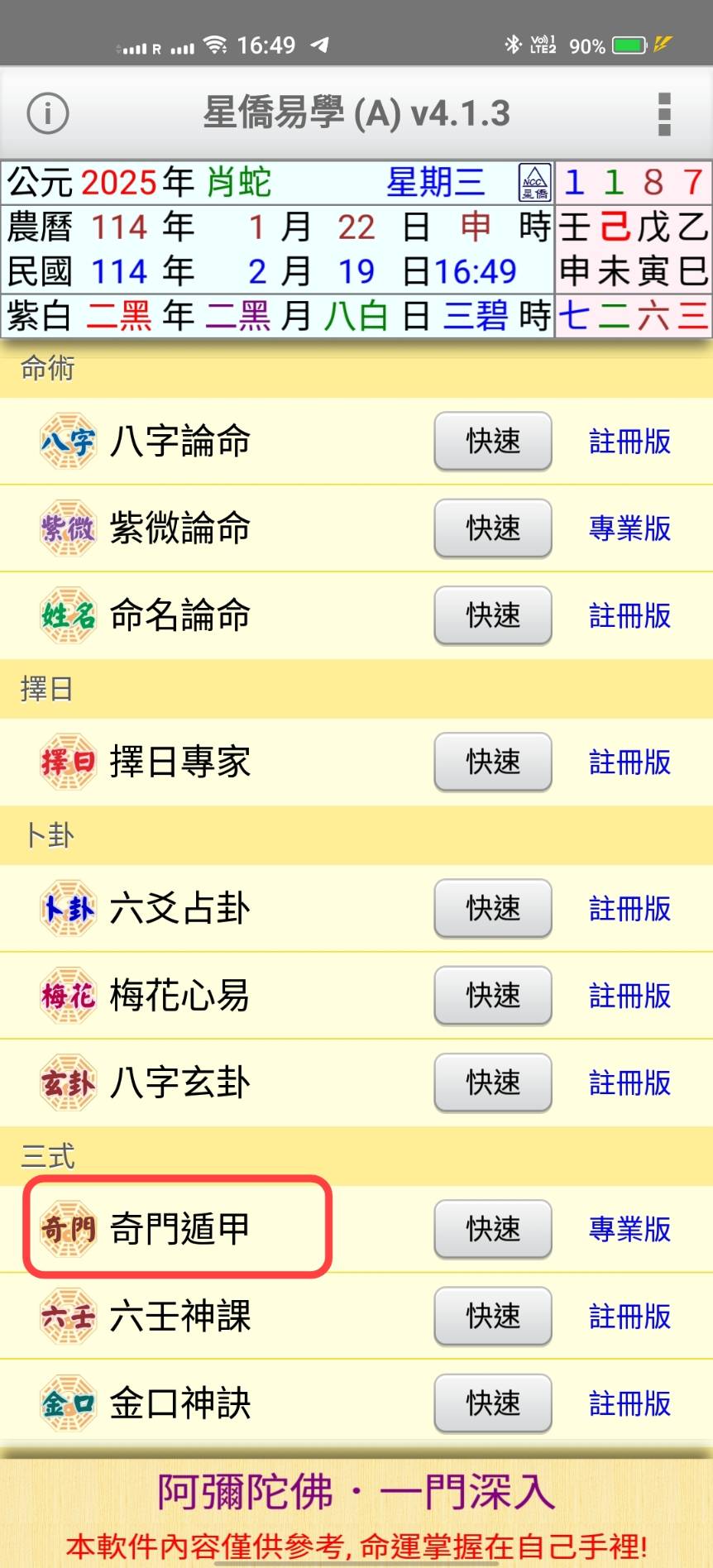
Task: Select the 奇門遁甲 entry
Action: [179, 1229]
